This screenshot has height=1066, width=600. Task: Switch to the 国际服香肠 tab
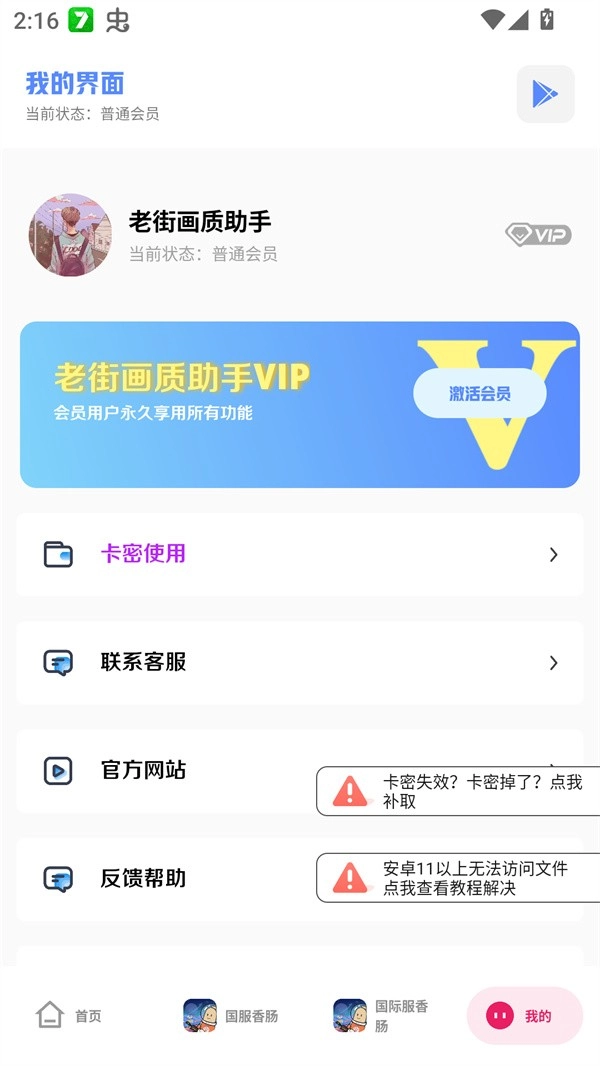click(381, 1016)
